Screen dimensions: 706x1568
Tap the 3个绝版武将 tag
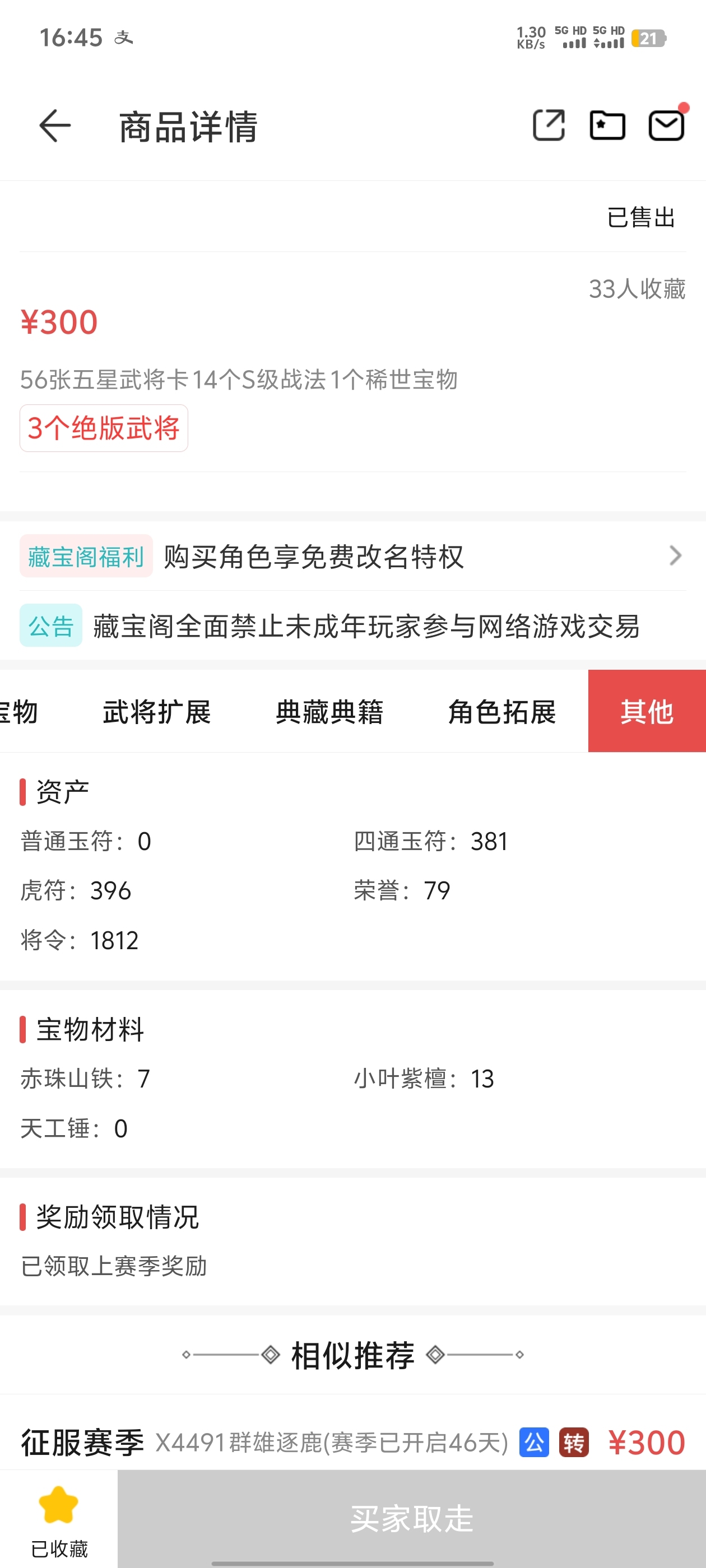(104, 428)
